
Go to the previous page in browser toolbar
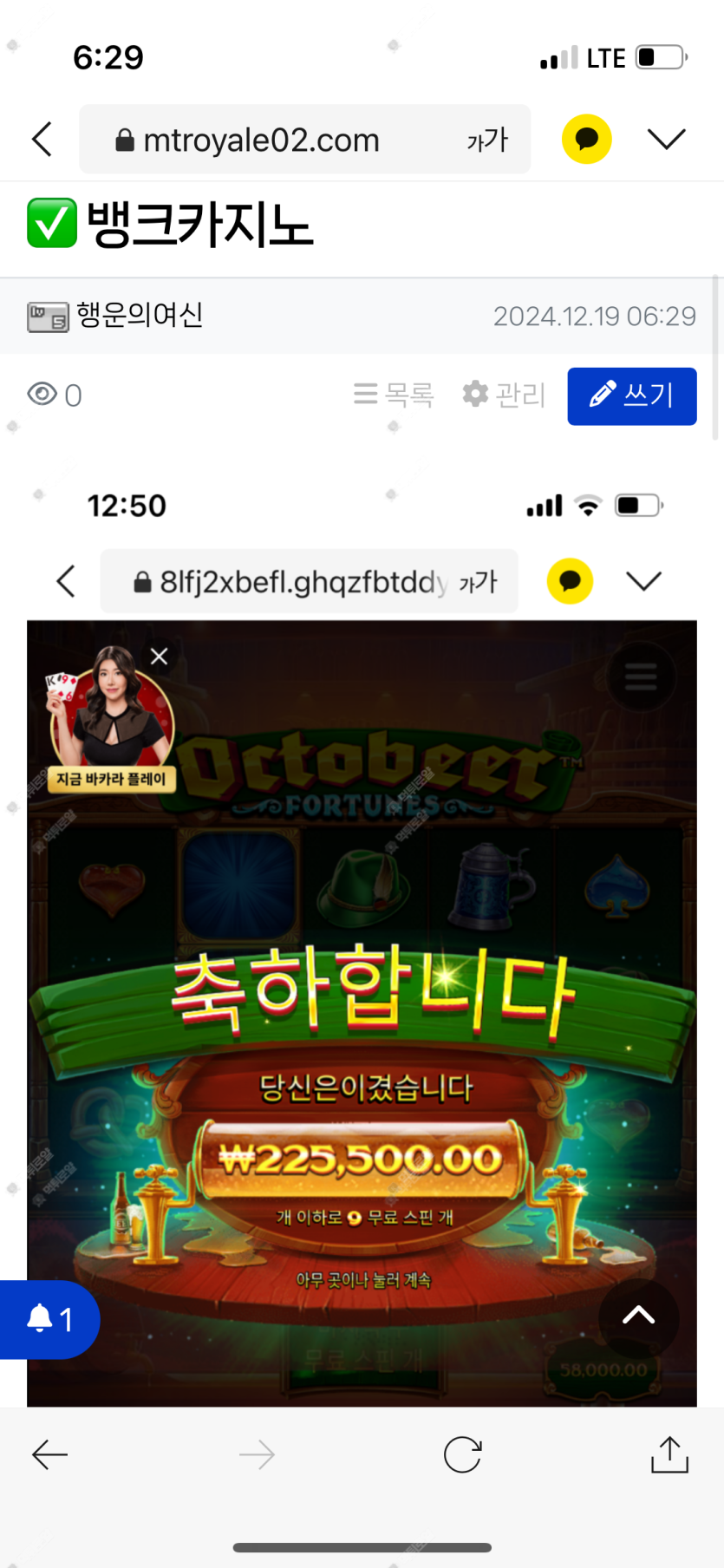pos(50,1454)
